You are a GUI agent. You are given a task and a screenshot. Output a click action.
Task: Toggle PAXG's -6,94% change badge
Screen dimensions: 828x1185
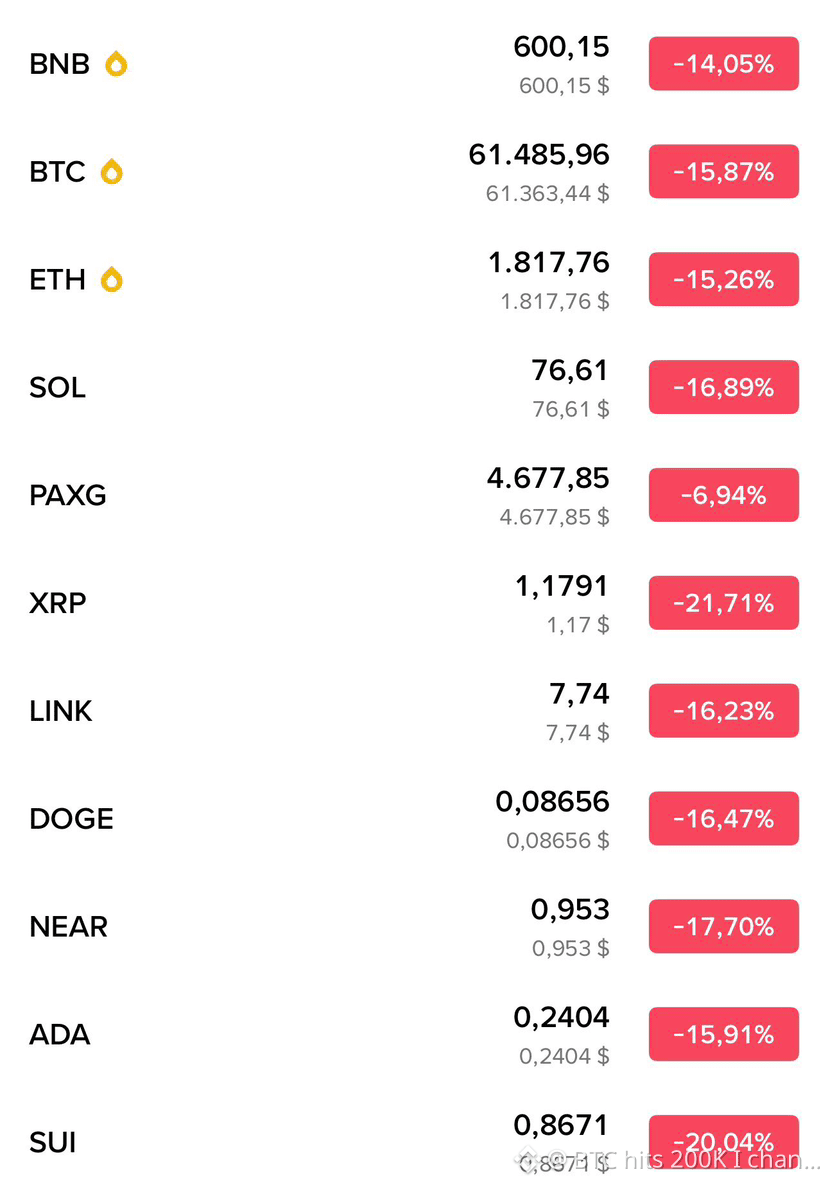tap(724, 495)
